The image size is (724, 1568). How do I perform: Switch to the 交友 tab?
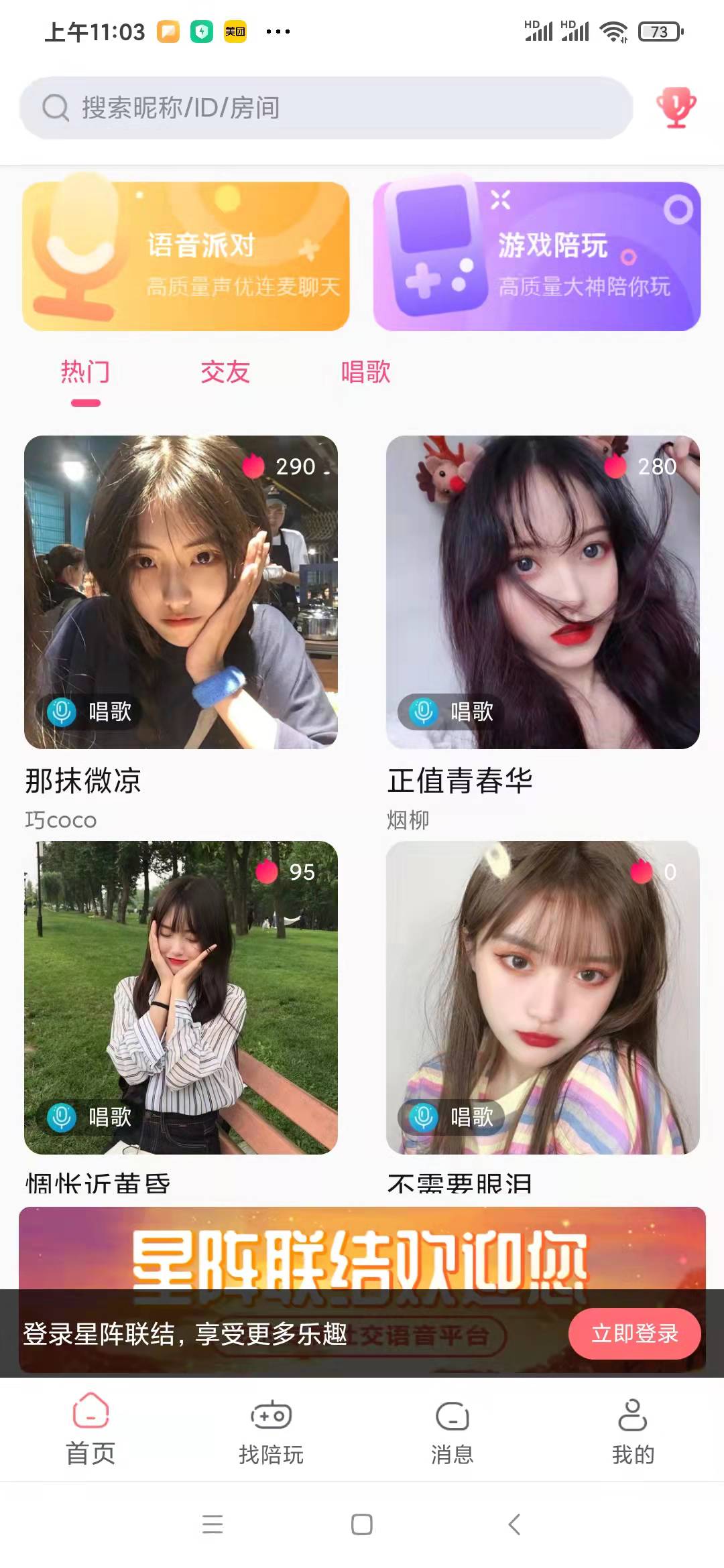(225, 373)
